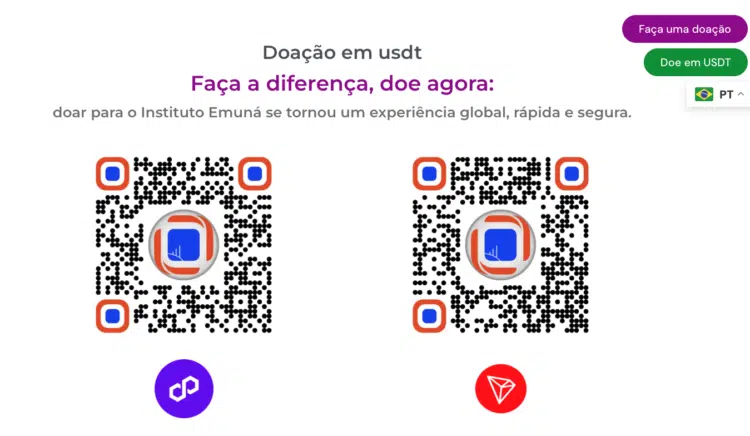This screenshot has height=436, width=750.
Task: Open the Doe em USDT button
Action: click(695, 62)
